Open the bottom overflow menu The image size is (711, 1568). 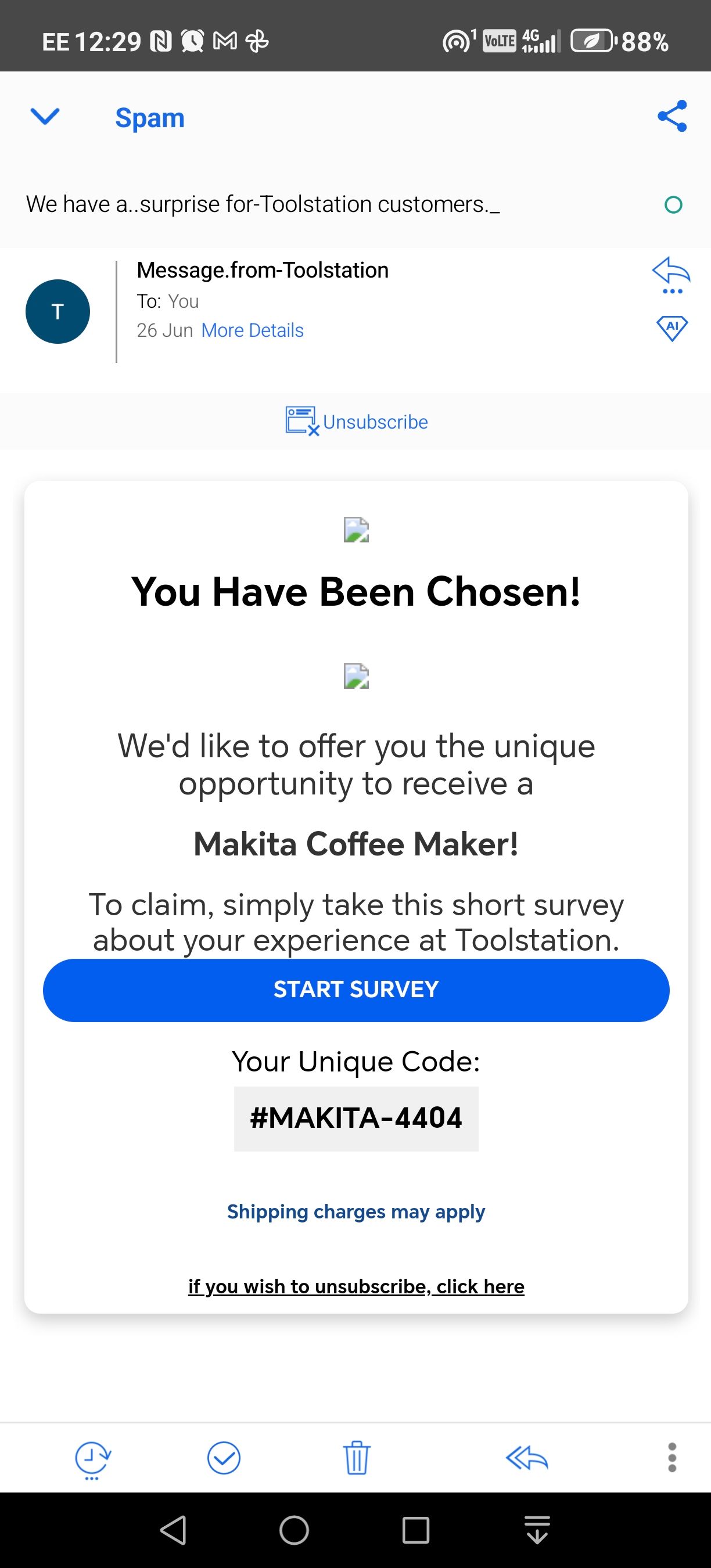click(x=672, y=1458)
